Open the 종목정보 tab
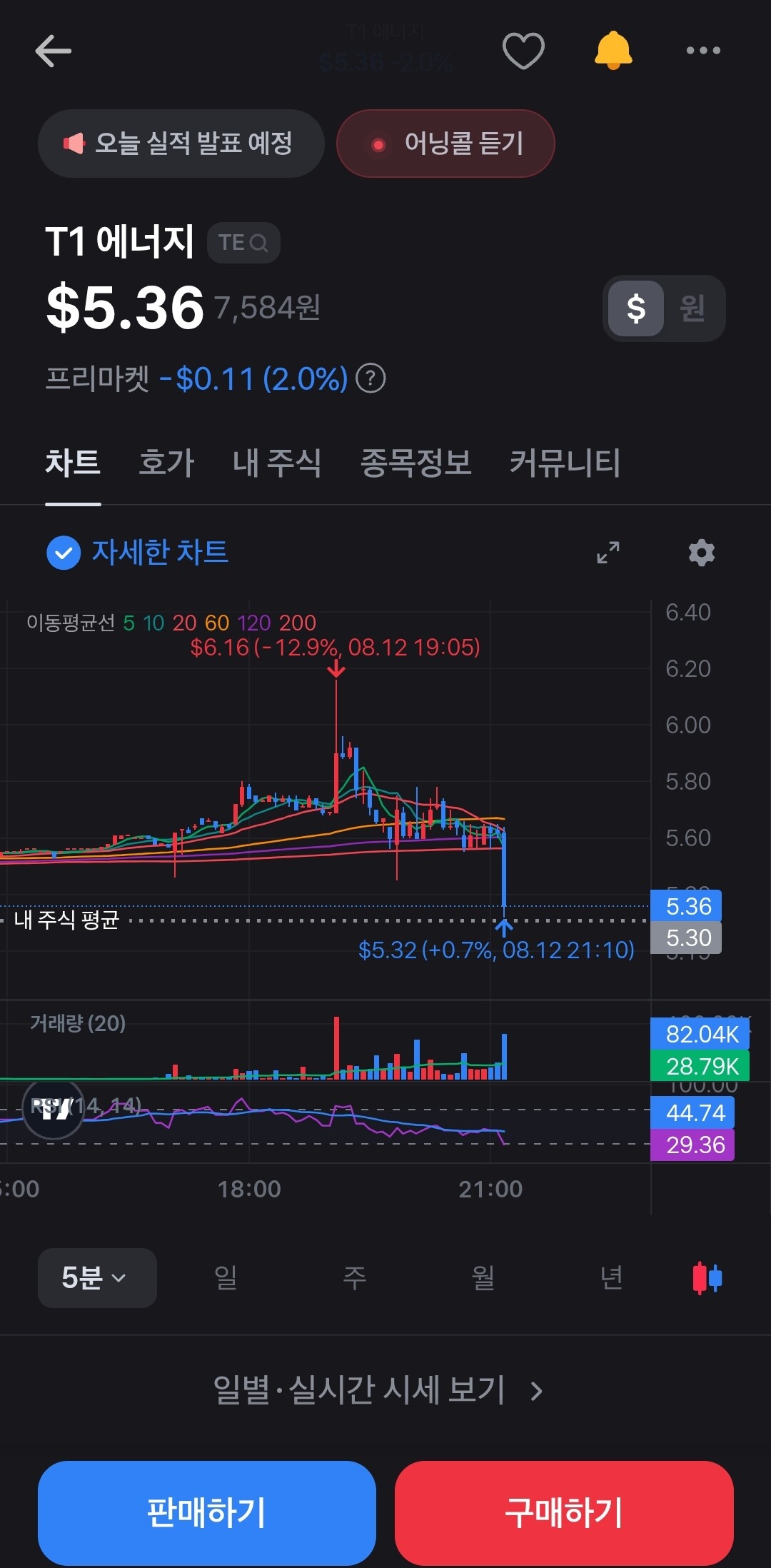Image resolution: width=771 pixels, height=1568 pixels. pyautogui.click(x=415, y=463)
